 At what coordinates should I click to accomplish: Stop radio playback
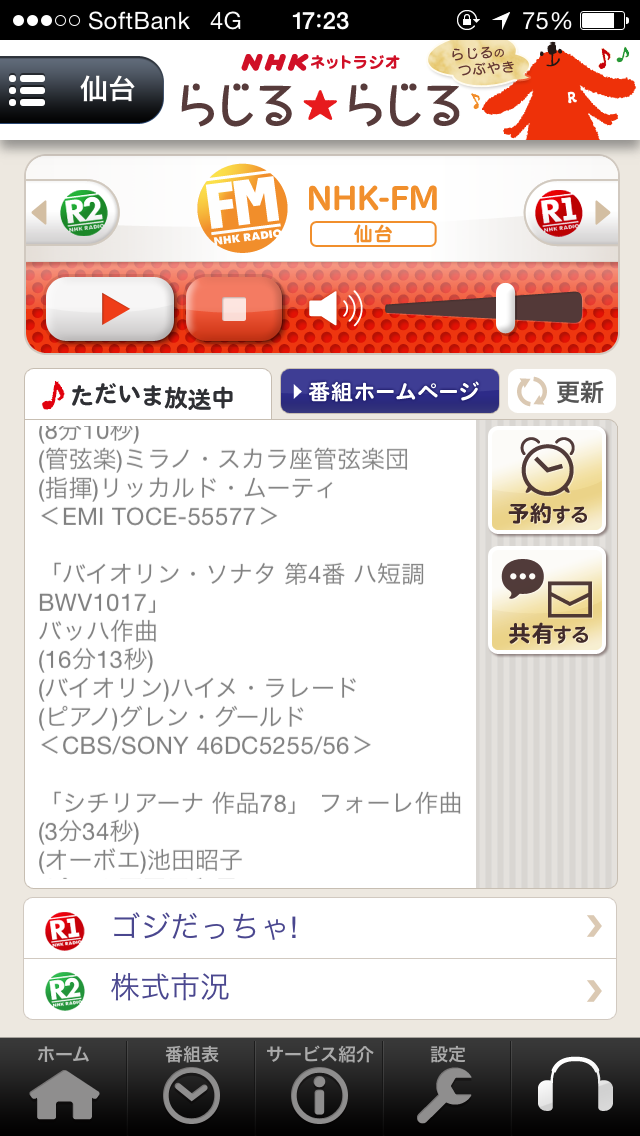click(234, 309)
